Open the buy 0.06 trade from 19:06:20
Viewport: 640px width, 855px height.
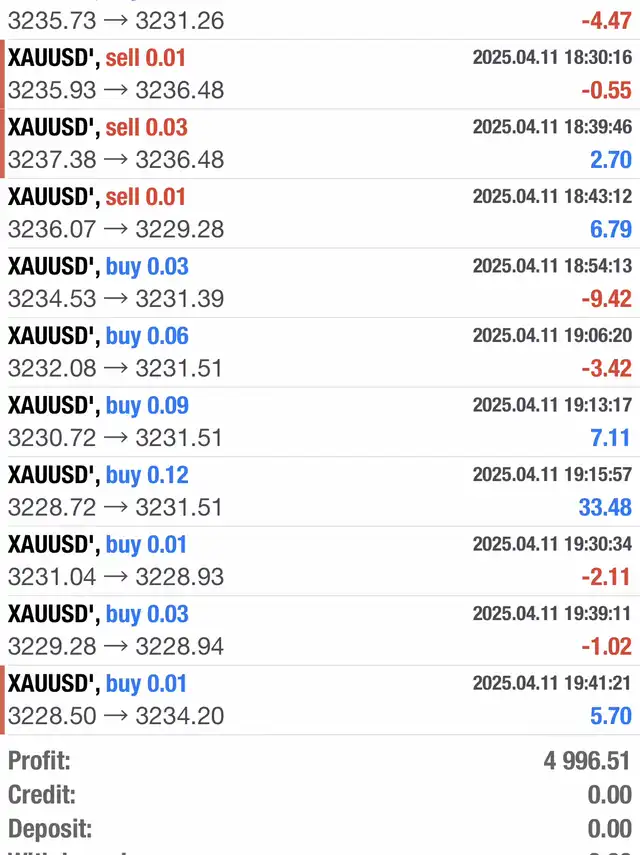[x=320, y=352]
